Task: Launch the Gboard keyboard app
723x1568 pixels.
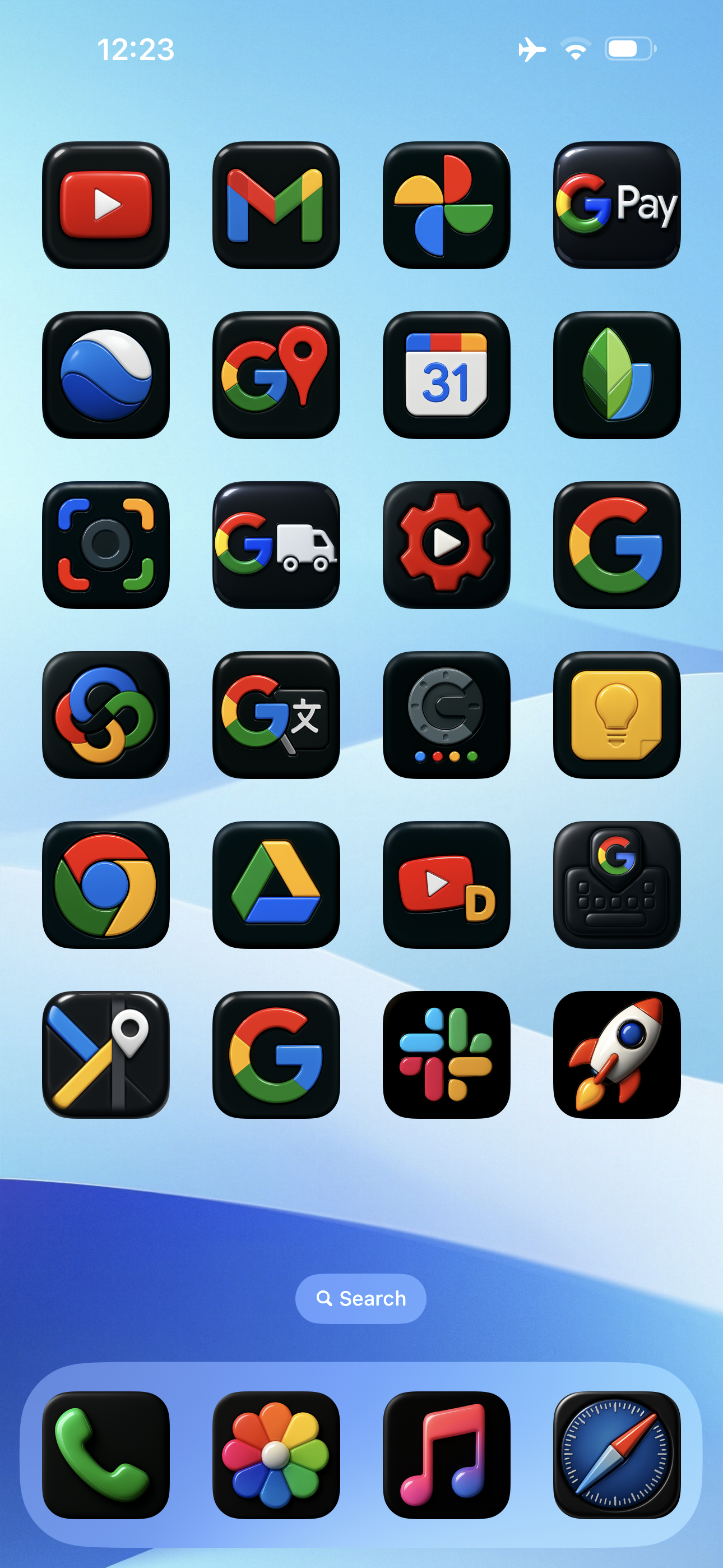Action: 617,884
